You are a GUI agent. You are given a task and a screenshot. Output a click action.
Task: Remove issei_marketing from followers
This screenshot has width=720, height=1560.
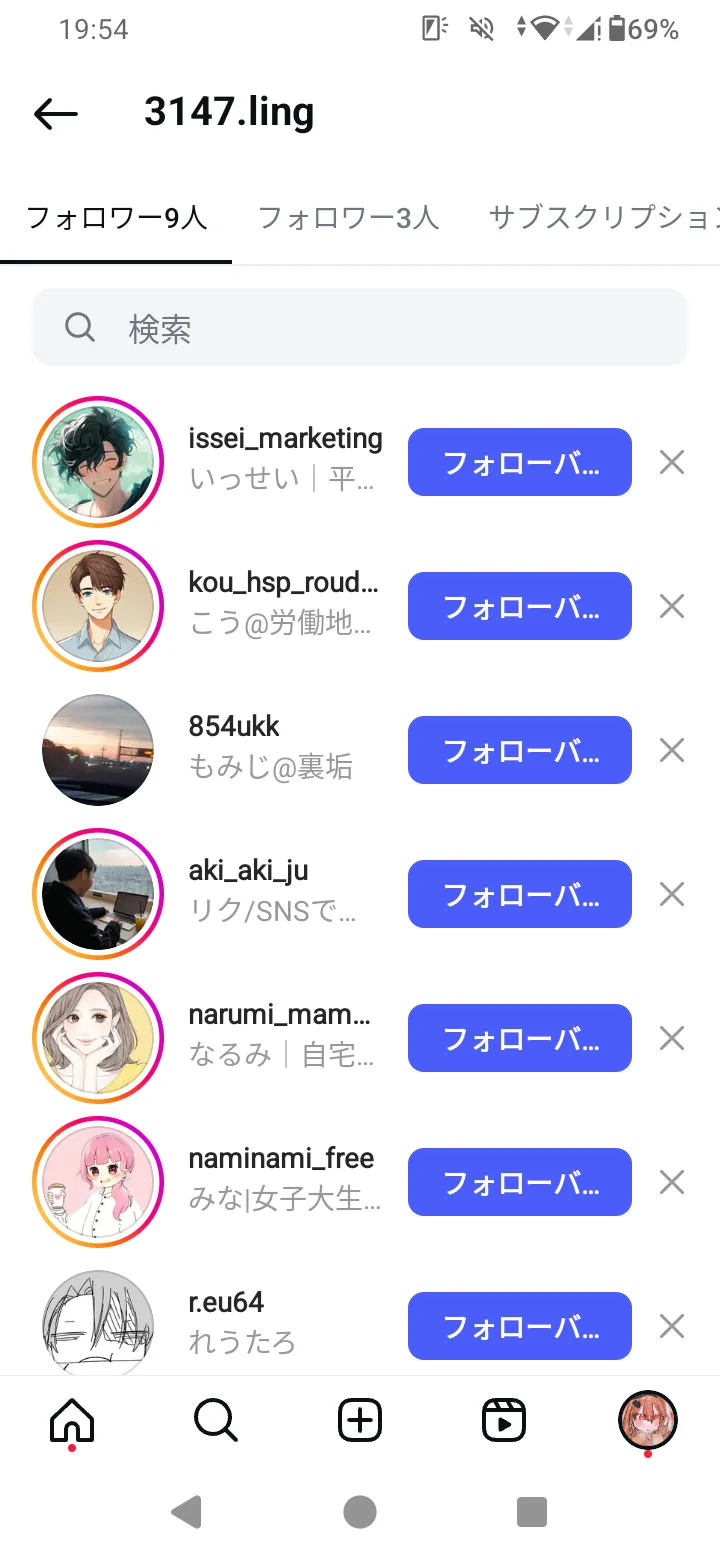pyautogui.click(x=672, y=462)
